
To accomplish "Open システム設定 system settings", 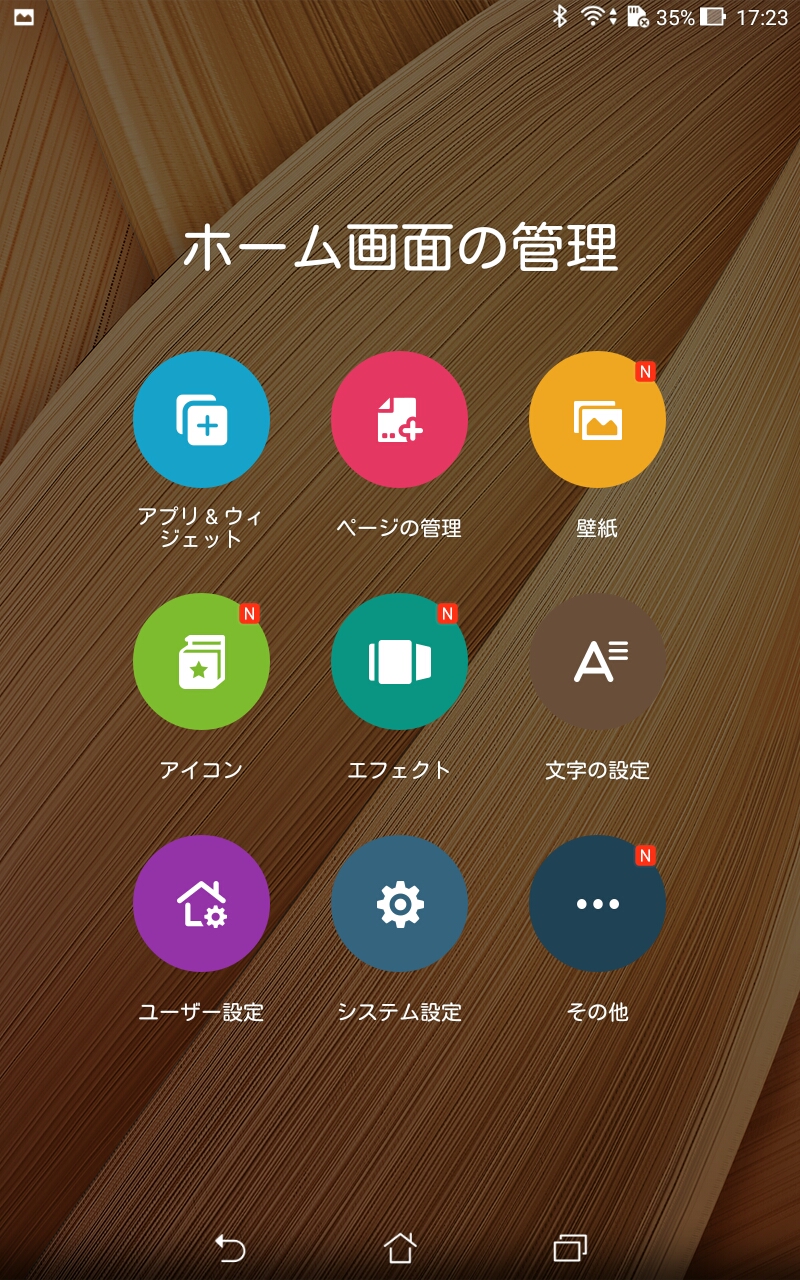I will point(399,904).
